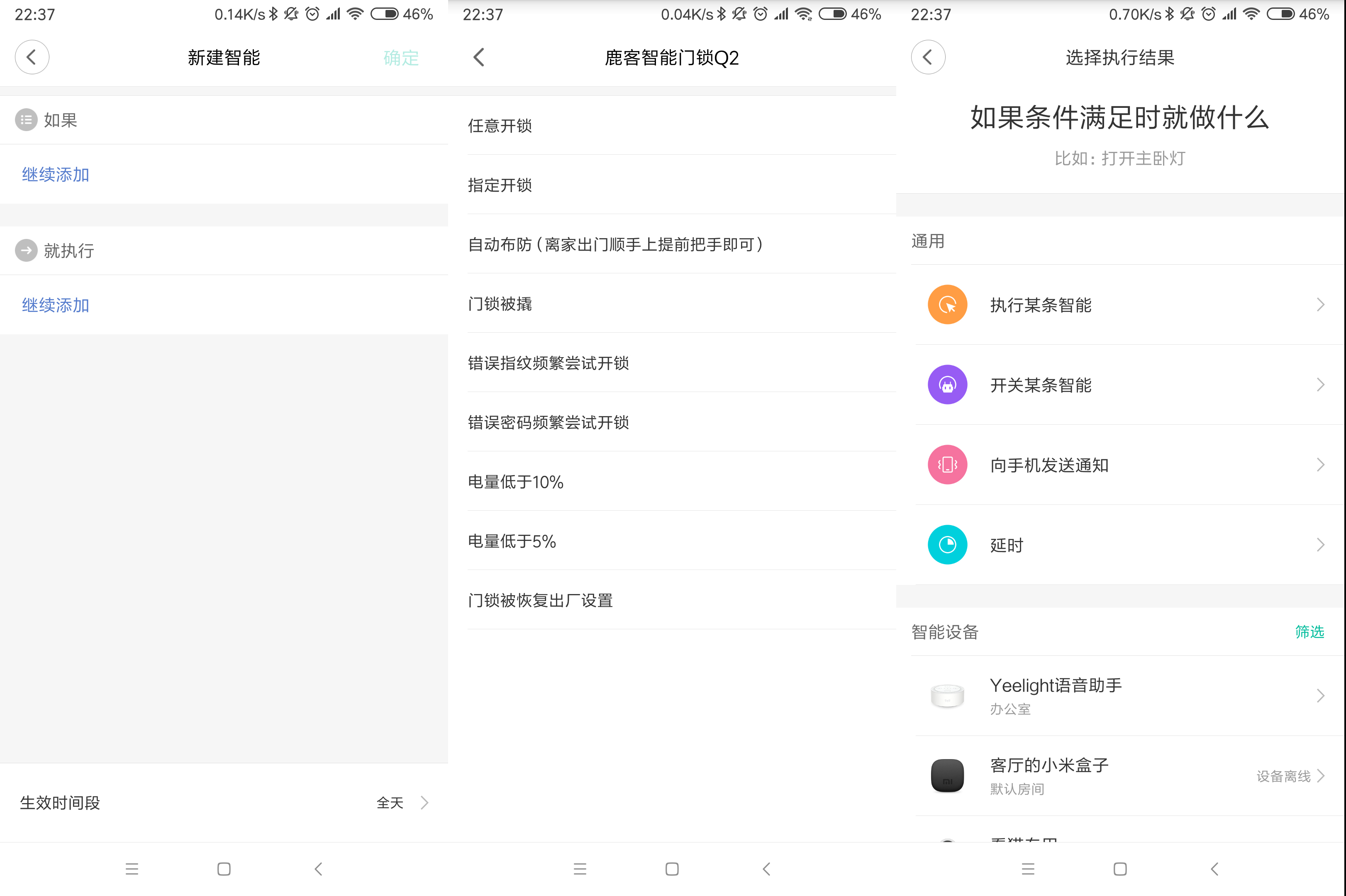Open the 执行某条智能 action
The width and height of the screenshot is (1346, 896).
pos(1120,304)
